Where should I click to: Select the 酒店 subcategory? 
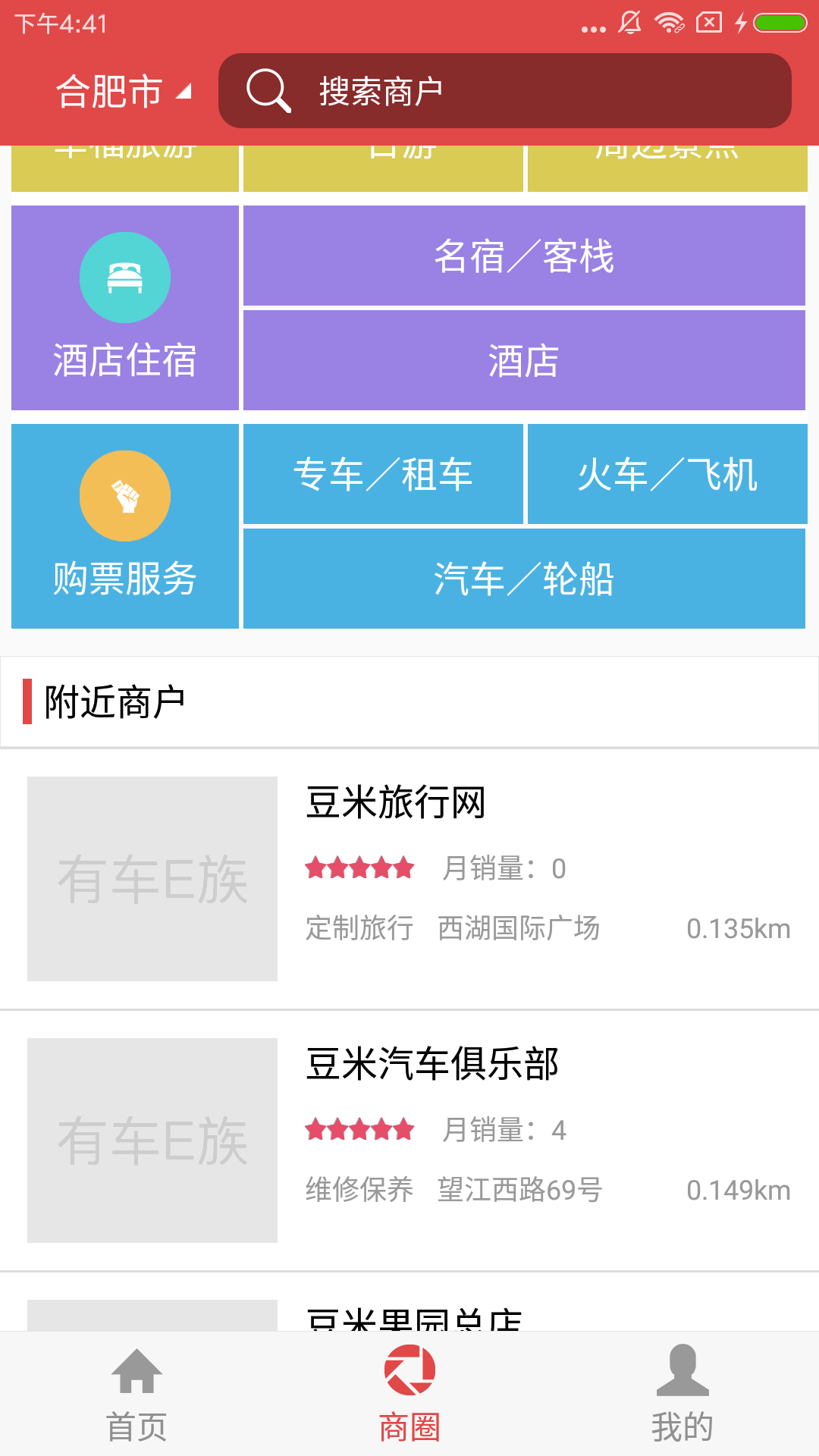click(x=524, y=360)
